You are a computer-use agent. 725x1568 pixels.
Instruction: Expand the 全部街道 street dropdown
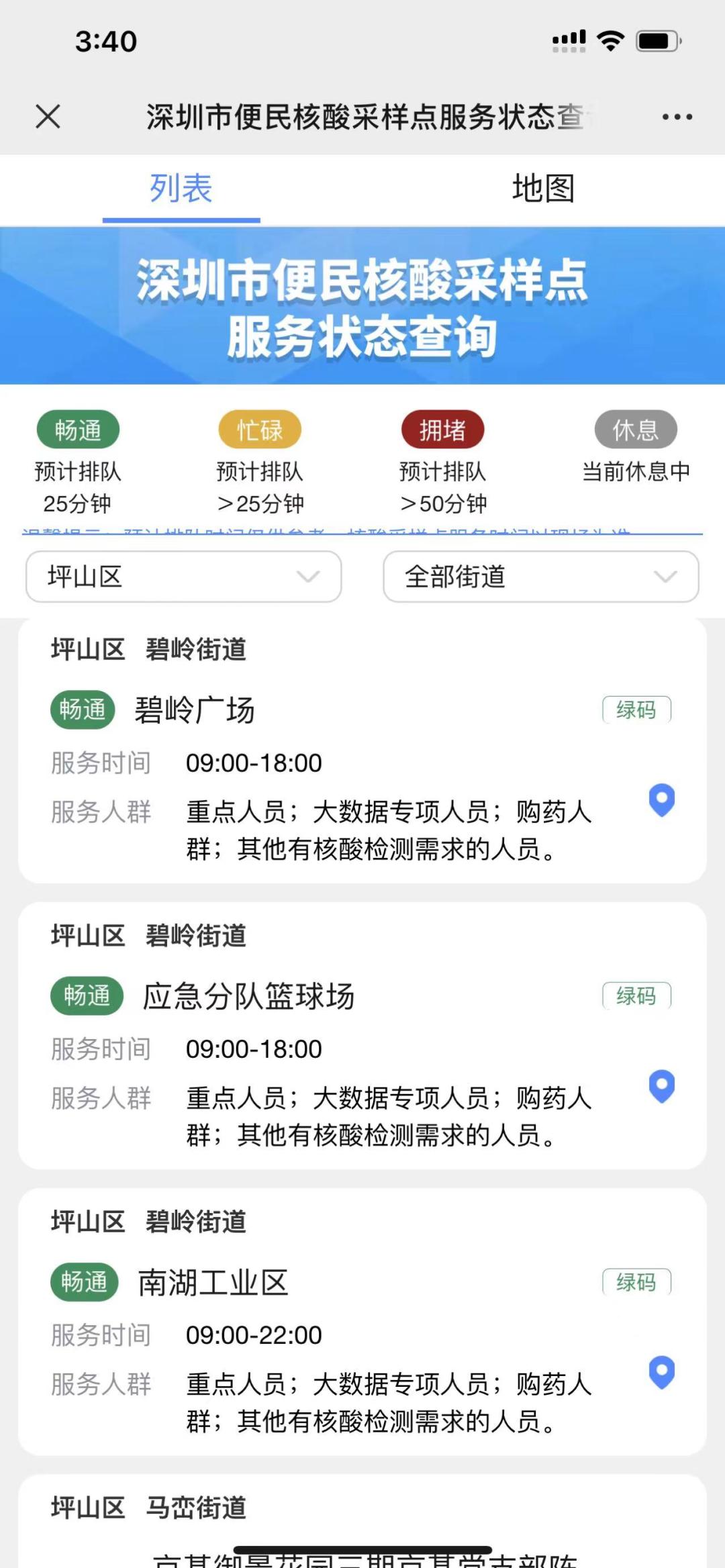pos(540,577)
